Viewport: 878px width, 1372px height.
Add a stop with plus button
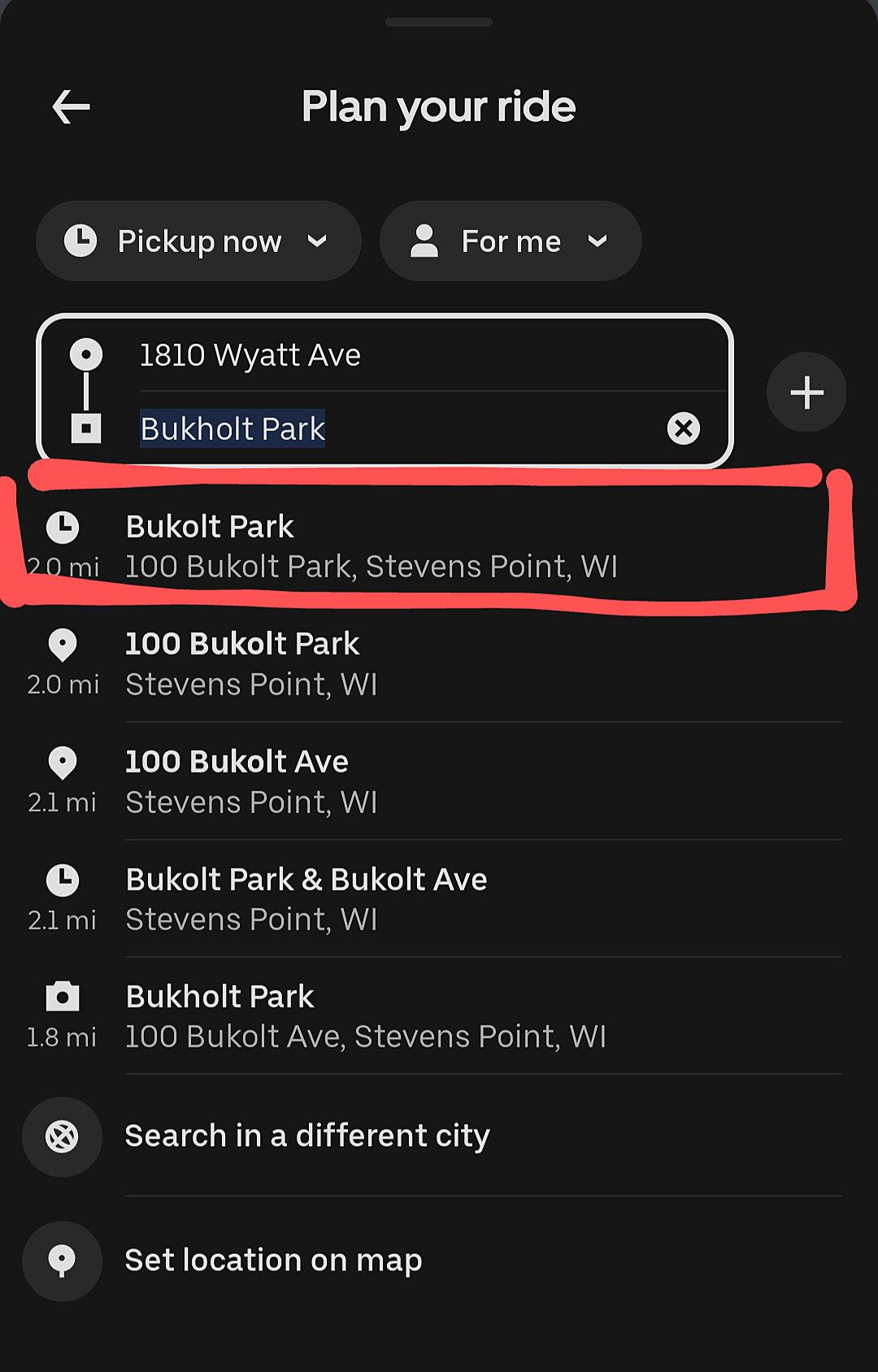806,393
